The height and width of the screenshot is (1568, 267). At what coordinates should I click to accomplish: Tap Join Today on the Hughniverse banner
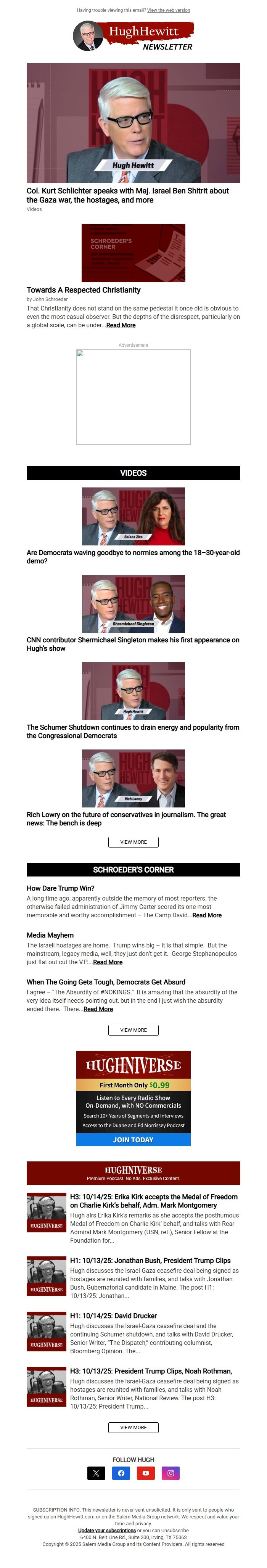pos(133,1139)
